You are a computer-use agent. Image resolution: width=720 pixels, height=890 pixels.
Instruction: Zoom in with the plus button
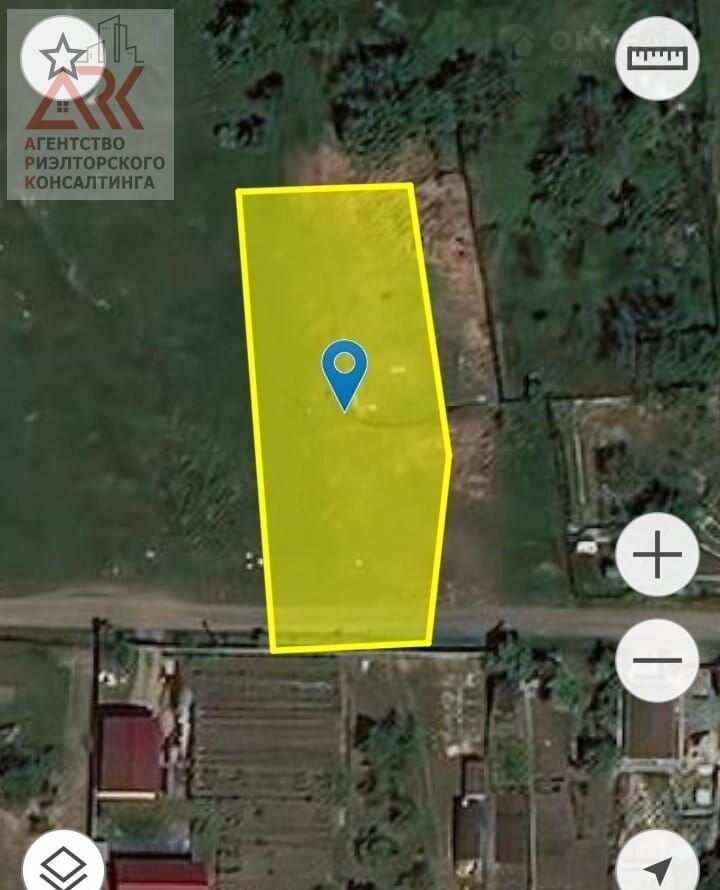pos(657,554)
